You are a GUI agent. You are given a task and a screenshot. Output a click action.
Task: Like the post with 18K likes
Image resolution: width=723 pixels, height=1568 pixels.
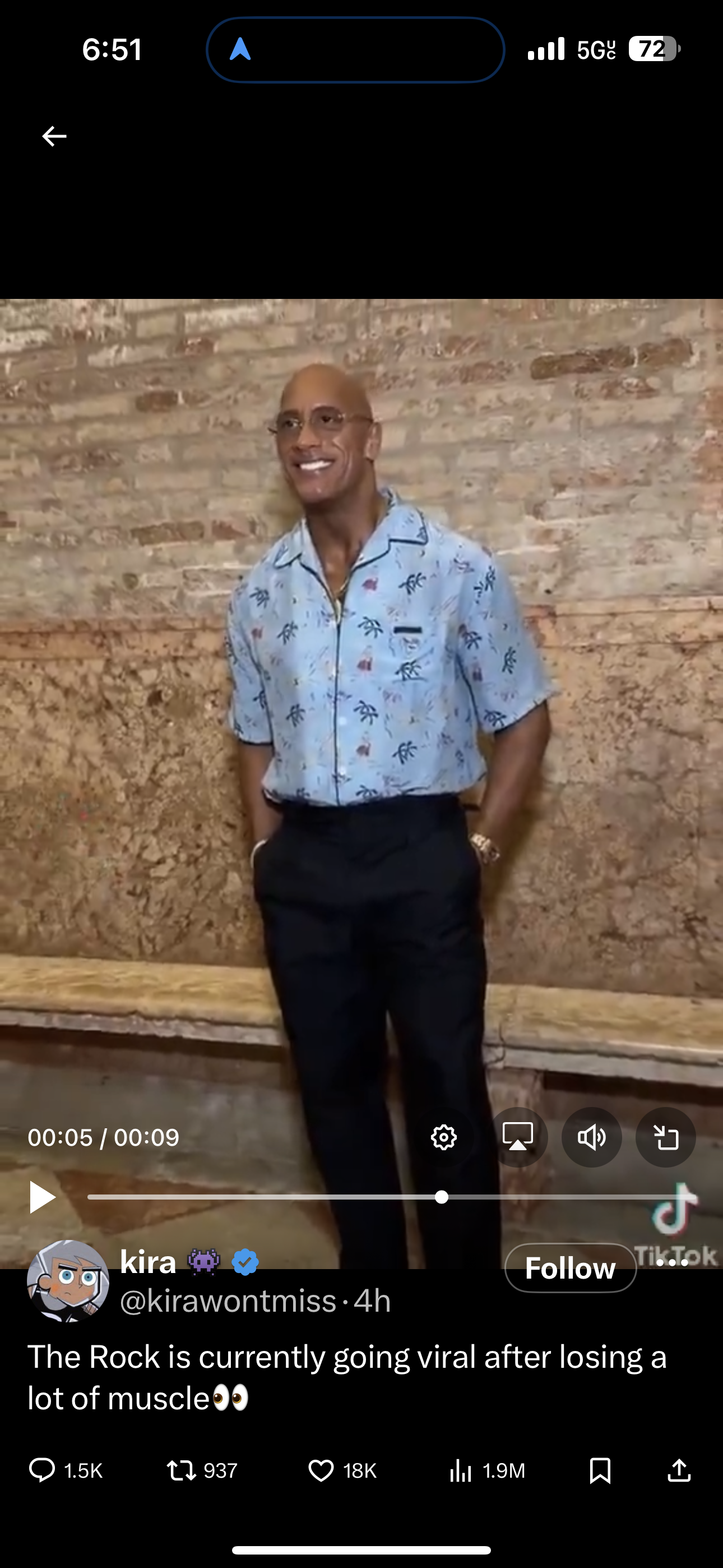coord(342,1470)
